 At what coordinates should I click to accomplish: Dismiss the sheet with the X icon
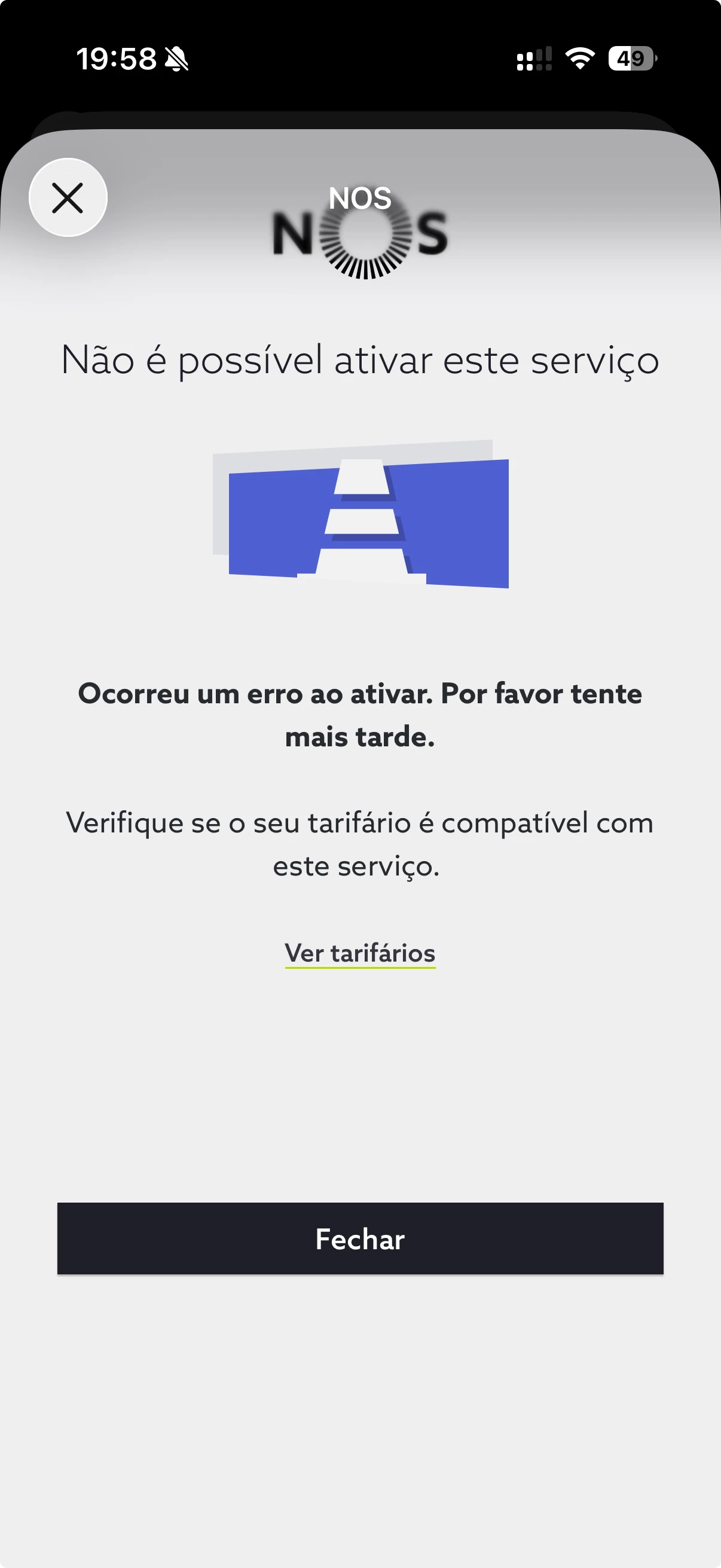pos(68,198)
